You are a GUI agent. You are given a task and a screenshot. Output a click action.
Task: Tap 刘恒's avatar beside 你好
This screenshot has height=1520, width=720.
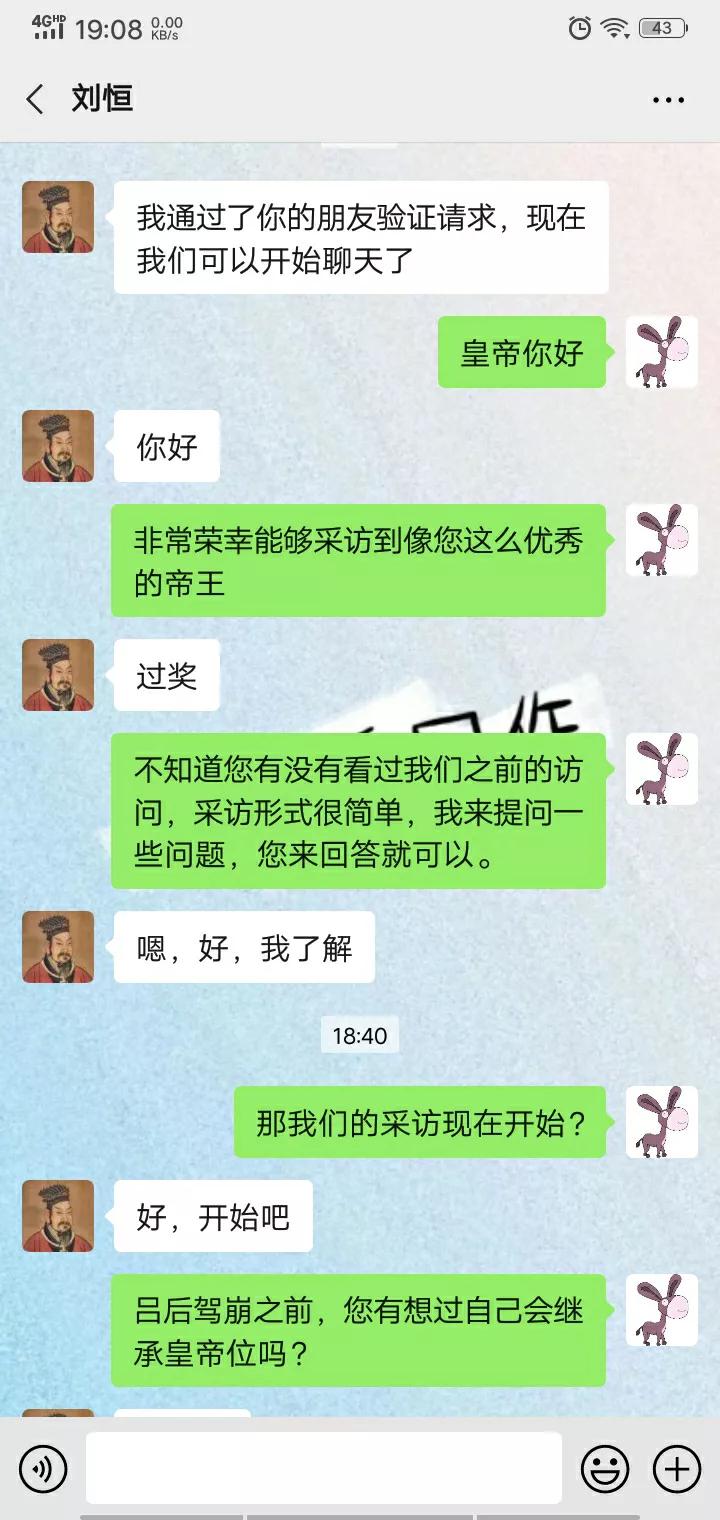[57, 446]
